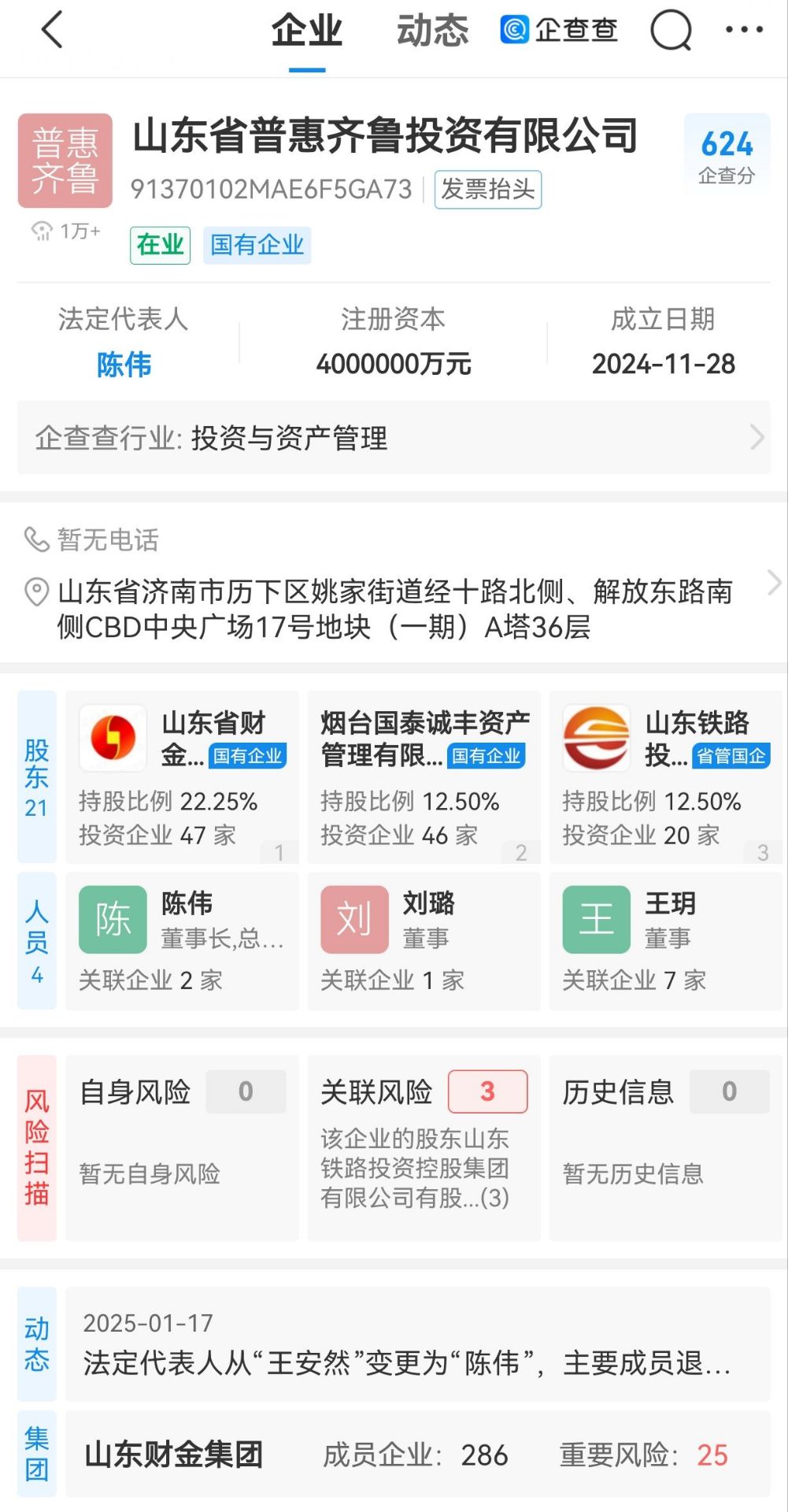Open the 关联风险 card with 3 risks
The width and height of the screenshot is (788, 1512).
tap(424, 1147)
